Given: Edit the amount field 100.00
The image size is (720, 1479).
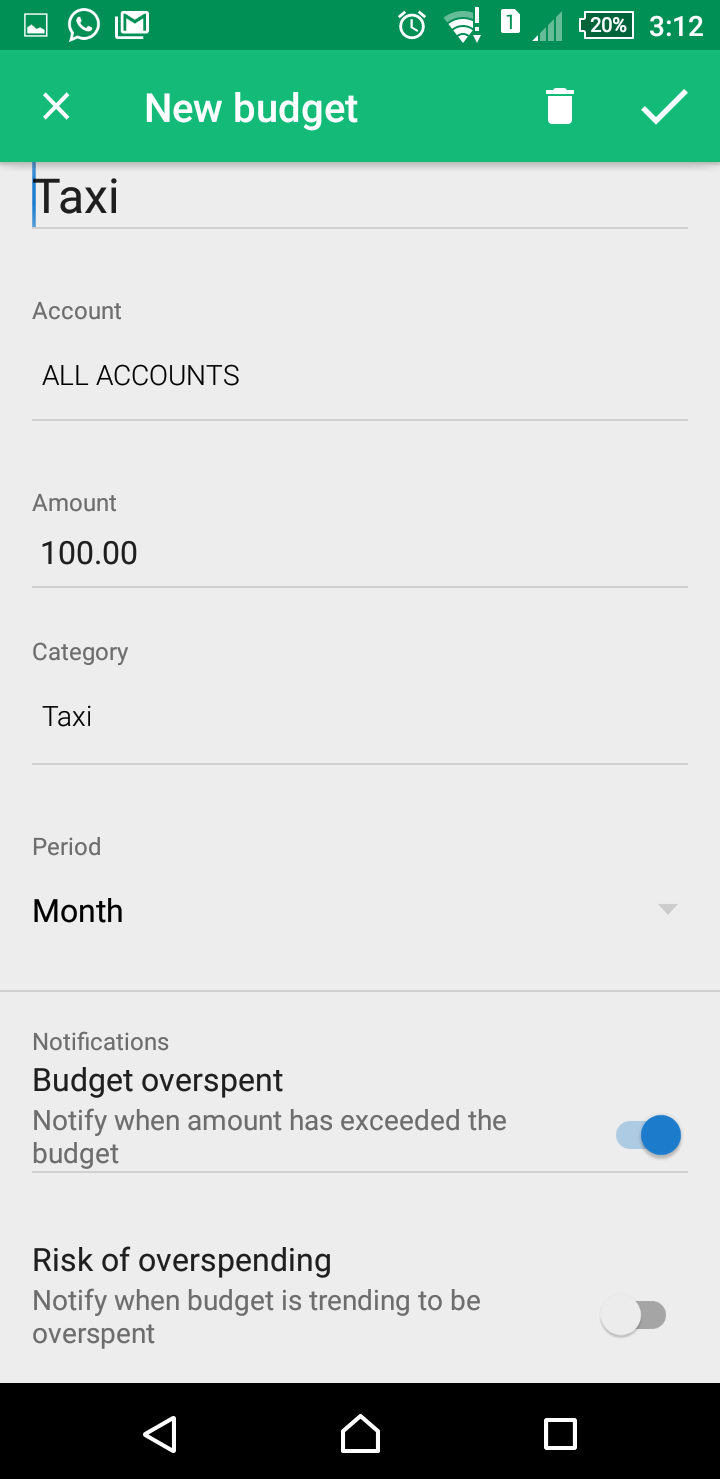Looking at the screenshot, I should pyautogui.click(x=360, y=553).
